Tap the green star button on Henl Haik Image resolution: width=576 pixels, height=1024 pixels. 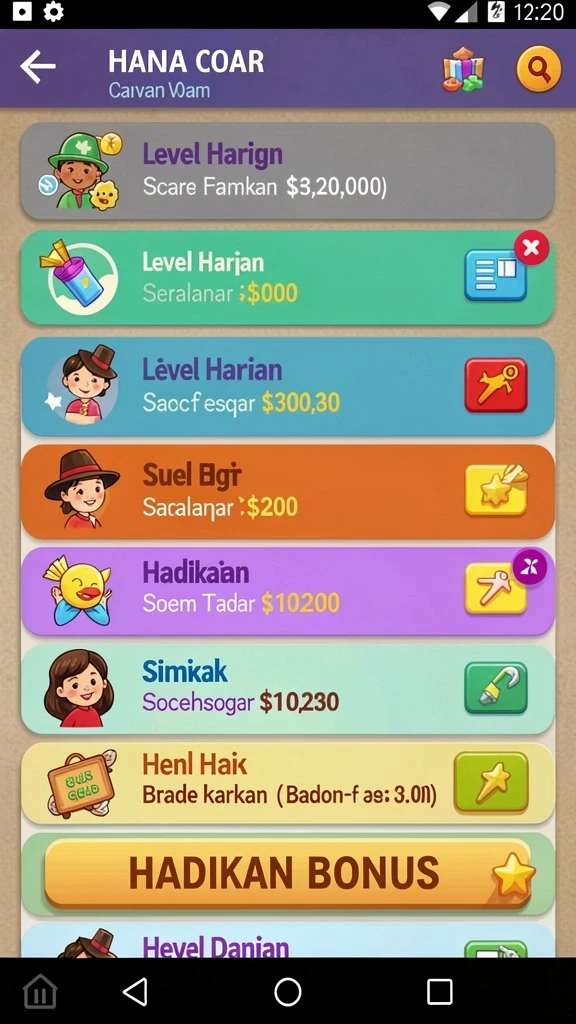pyautogui.click(x=491, y=782)
